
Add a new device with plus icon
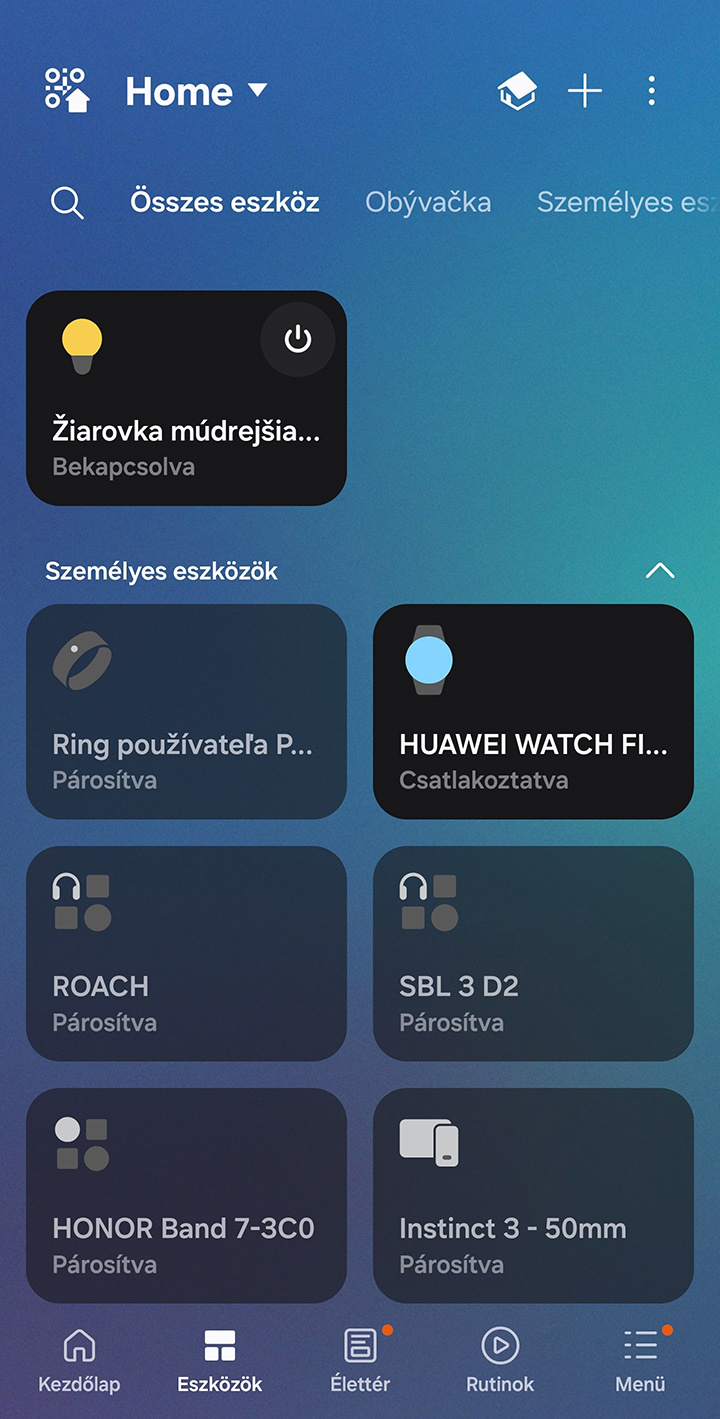pos(585,91)
